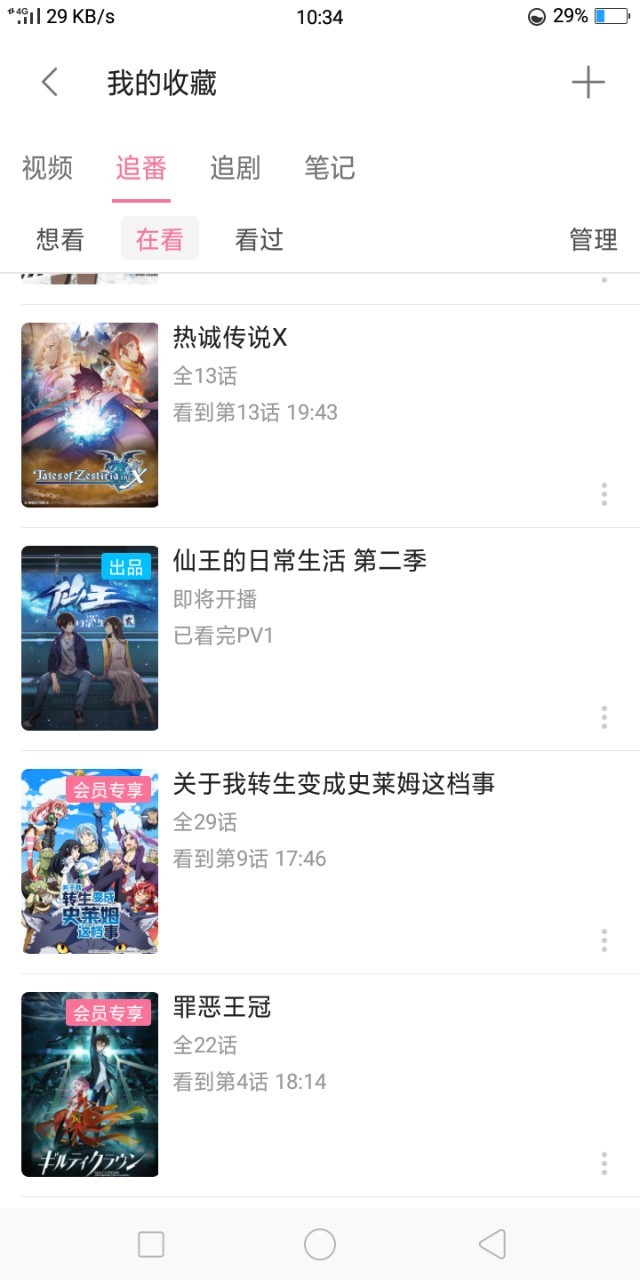
Task: Open more options for 罪恶王冠
Action: tap(604, 1163)
